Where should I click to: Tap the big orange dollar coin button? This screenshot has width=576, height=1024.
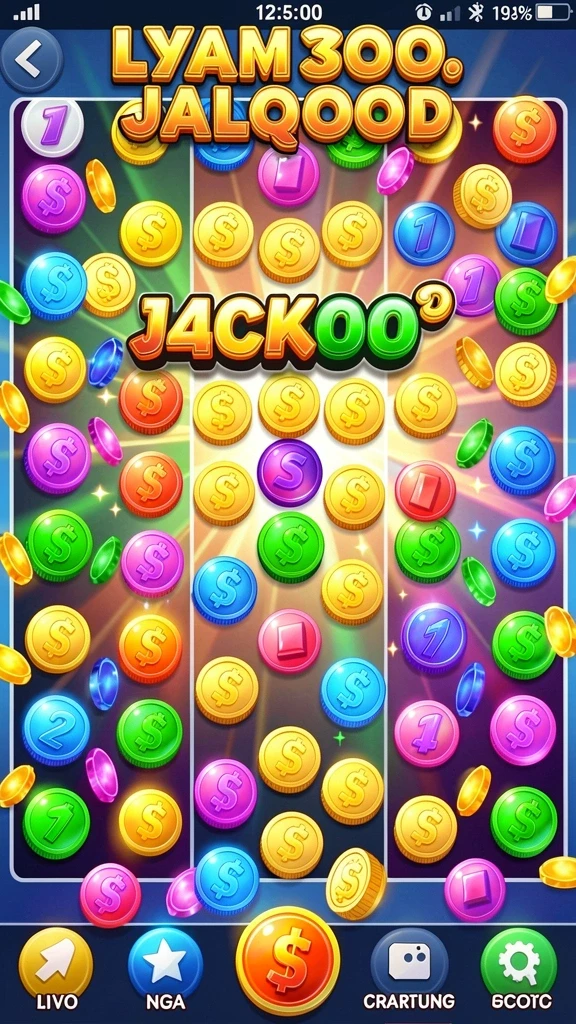[288, 959]
